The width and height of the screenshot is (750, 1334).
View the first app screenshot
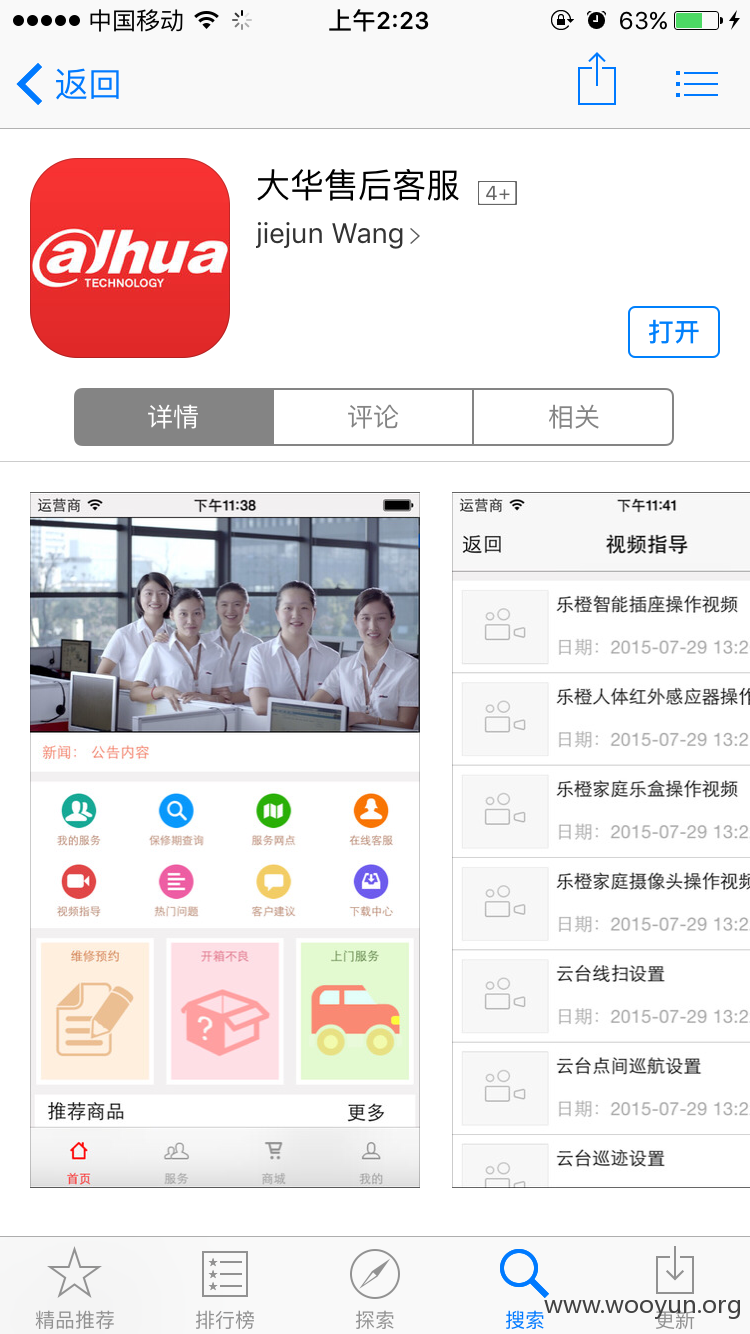click(x=225, y=840)
